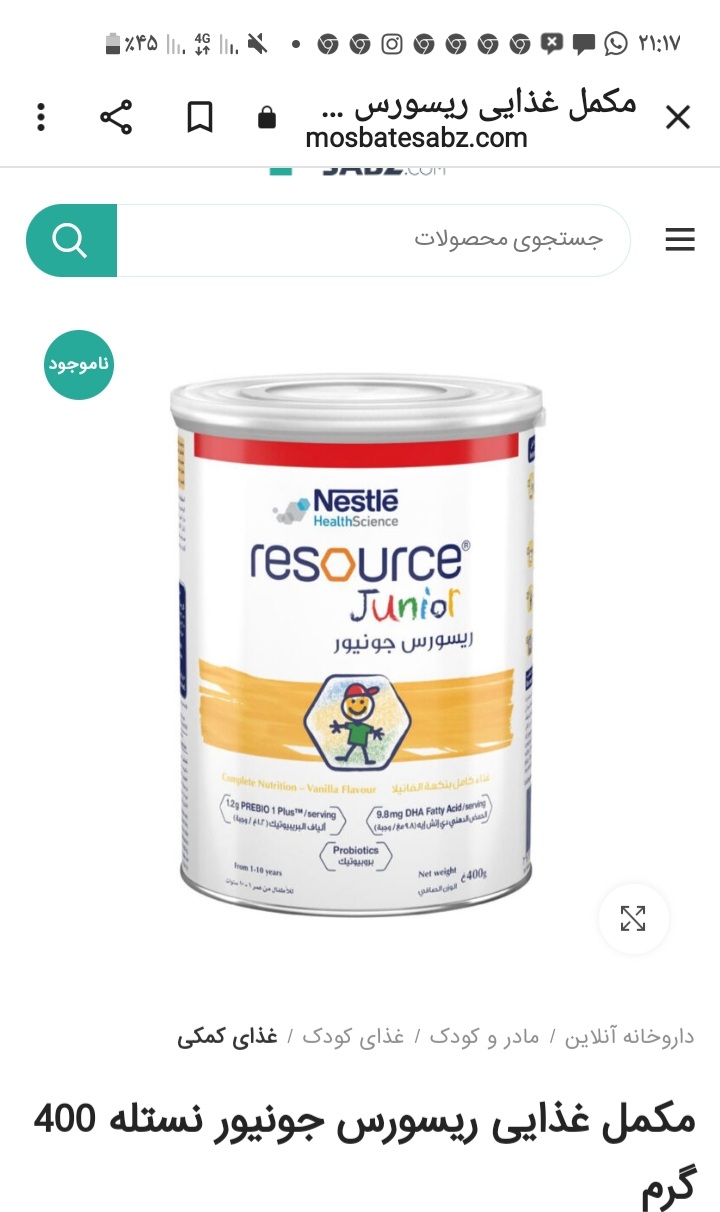Expand product image to fullscreen

(x=633, y=918)
